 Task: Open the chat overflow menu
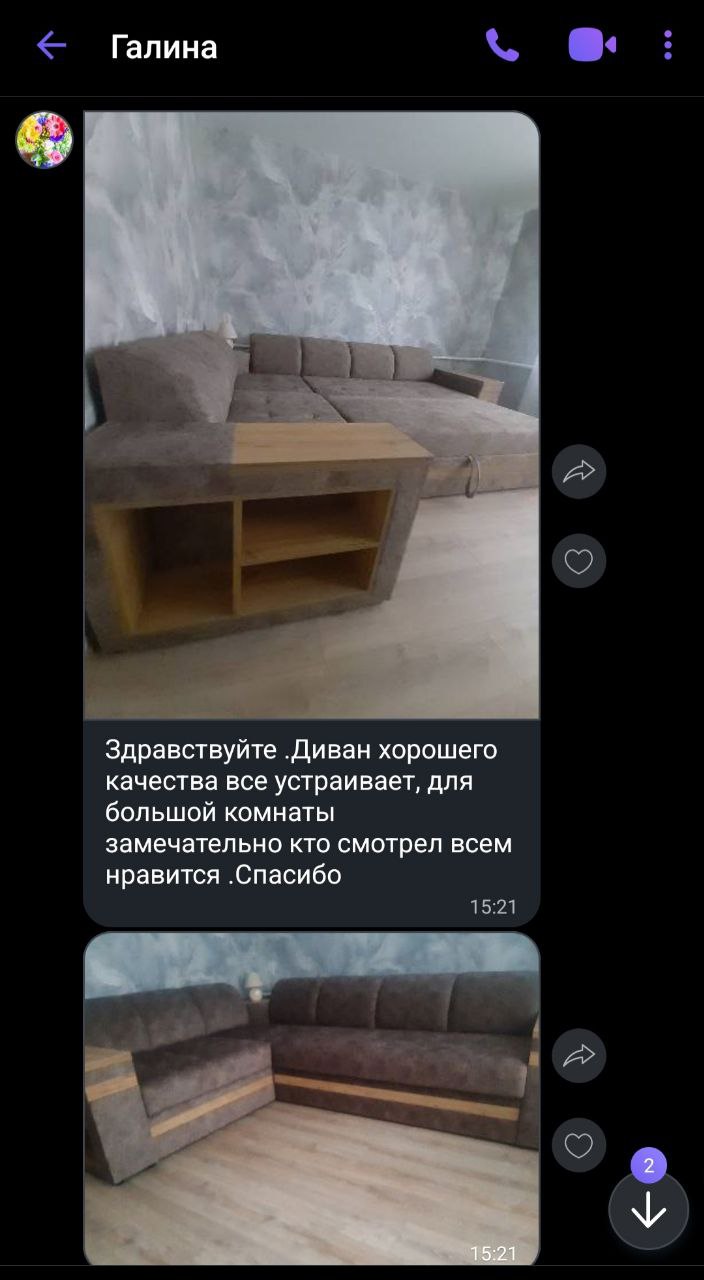pyautogui.click(x=667, y=45)
